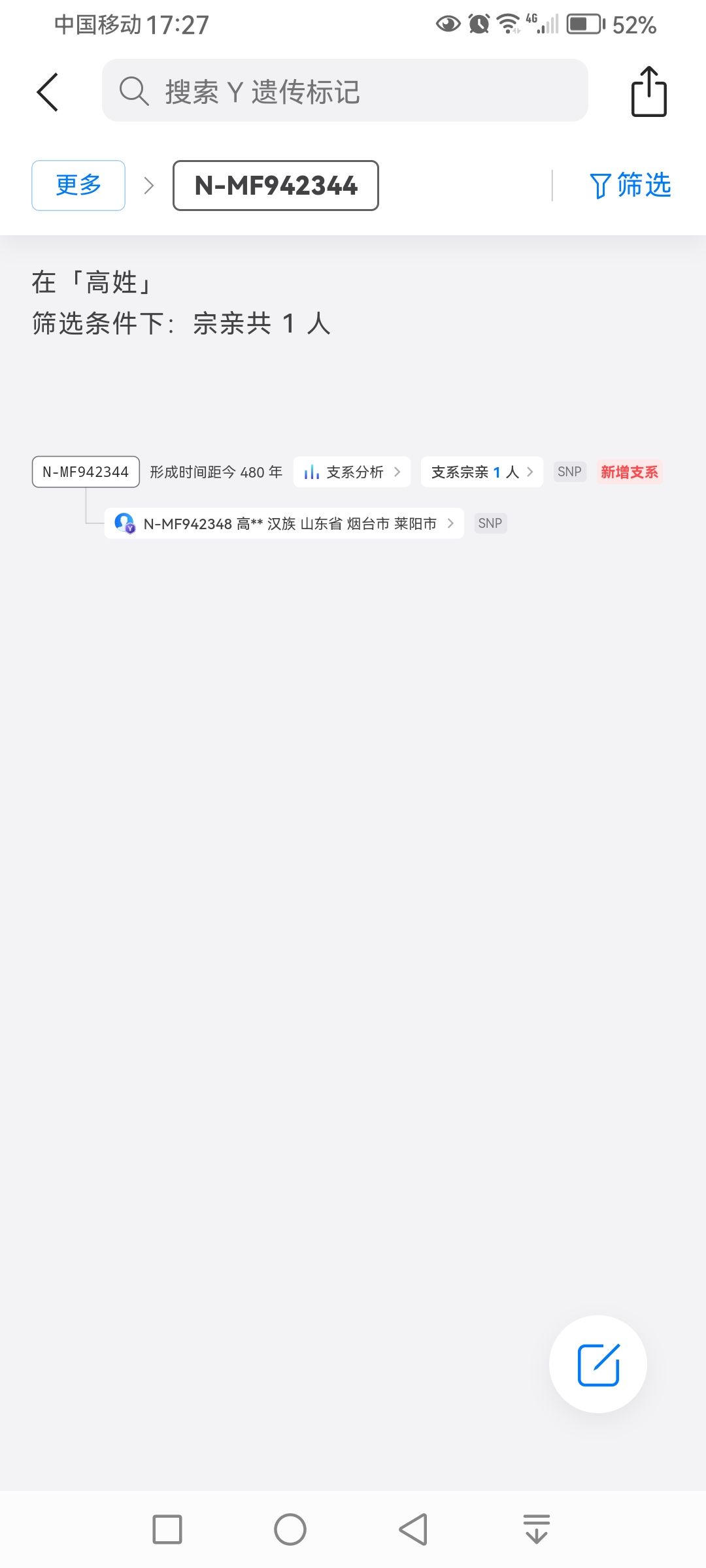
Task: Tap the floating edit note button
Action: pos(597,1365)
